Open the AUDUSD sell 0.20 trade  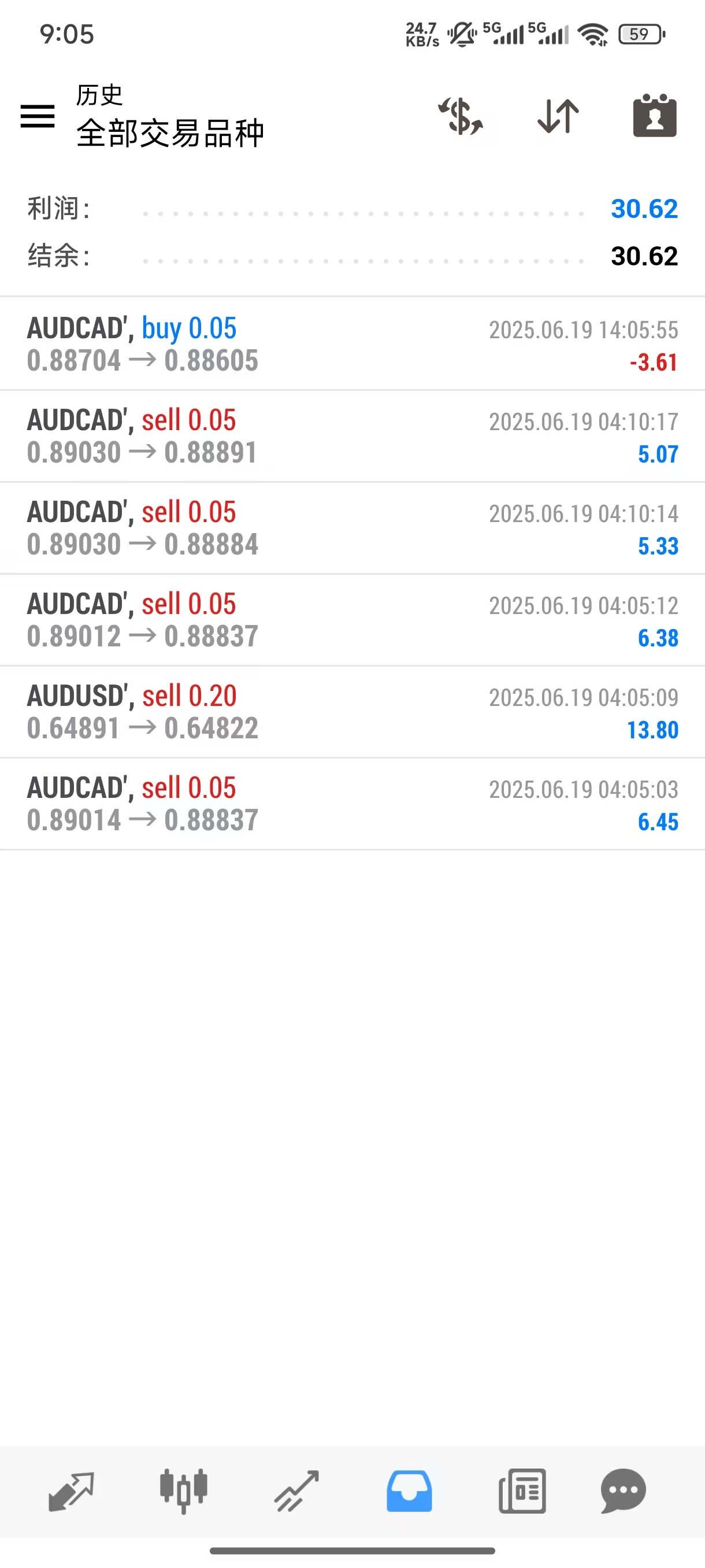coord(352,712)
